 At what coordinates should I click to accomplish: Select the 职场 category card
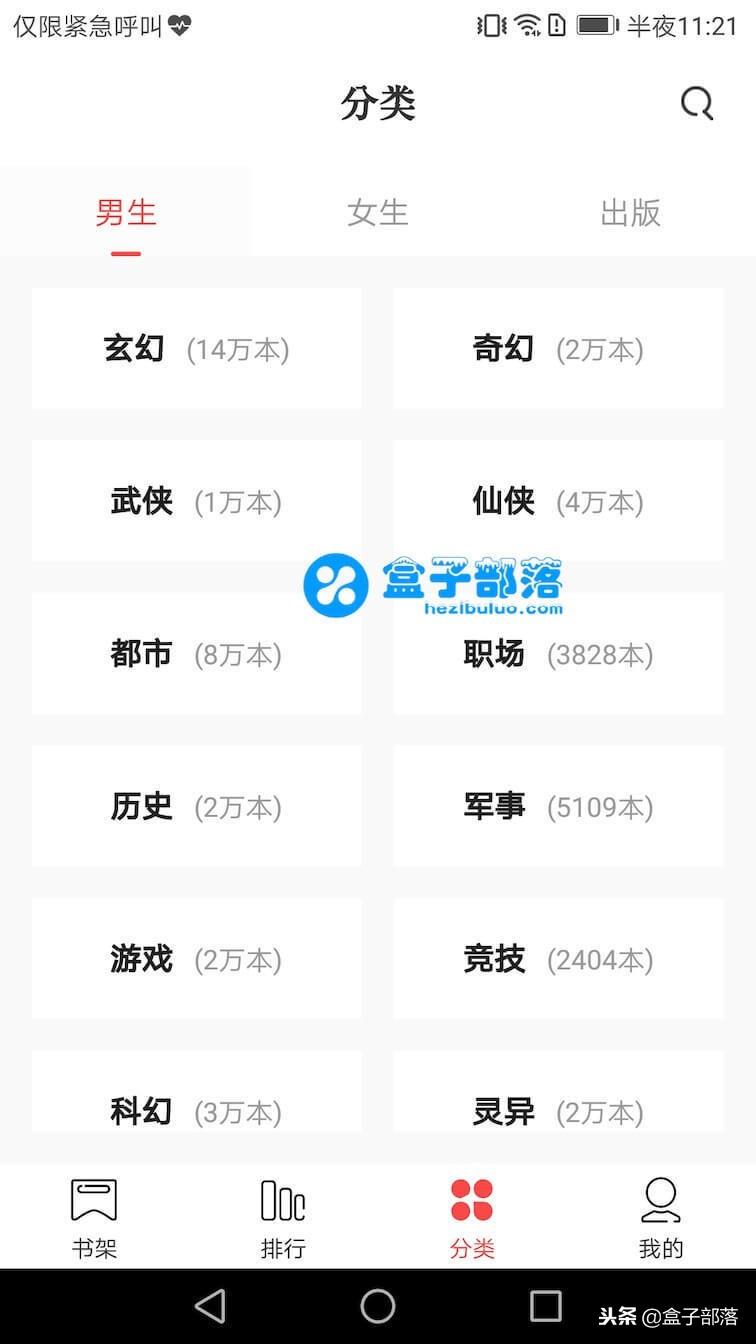click(558, 654)
